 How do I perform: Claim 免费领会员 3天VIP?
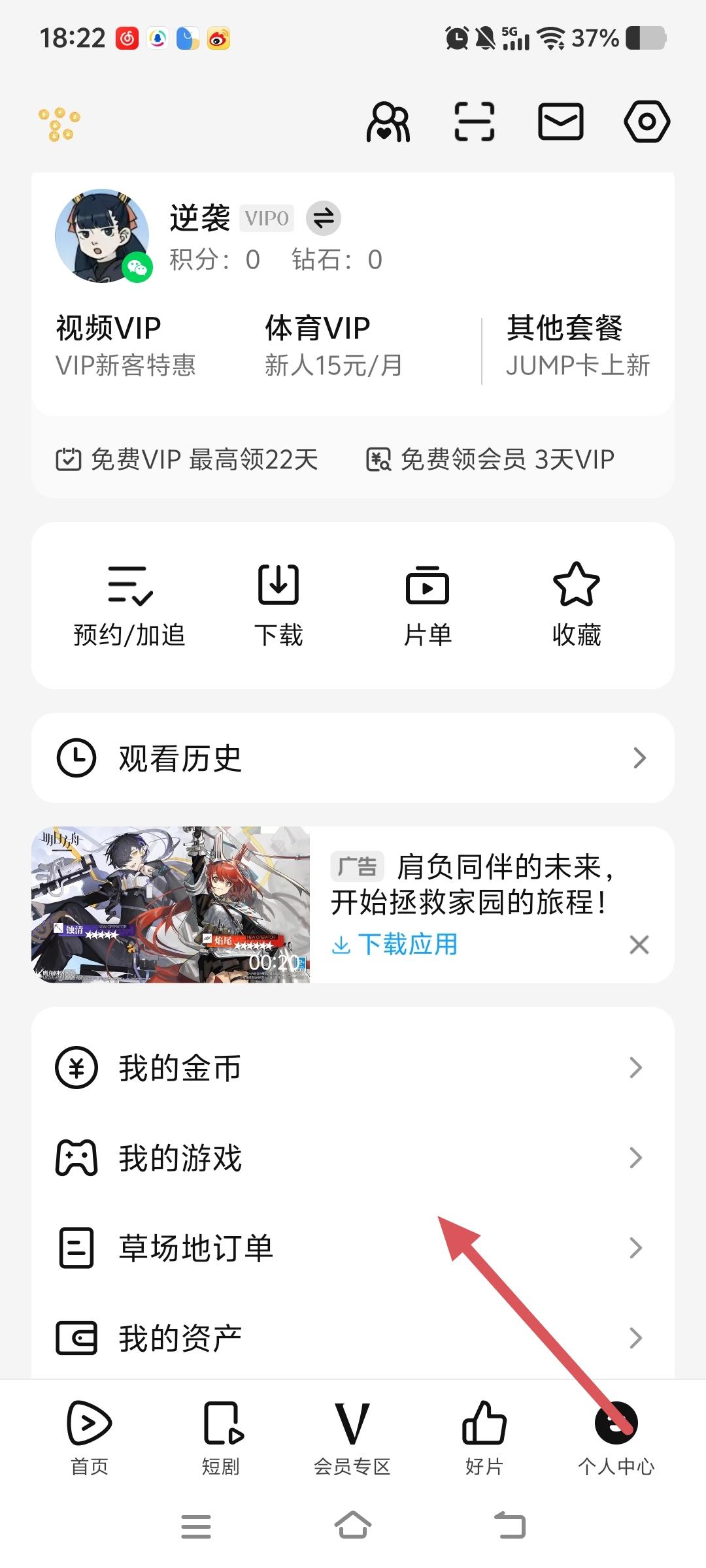490,459
